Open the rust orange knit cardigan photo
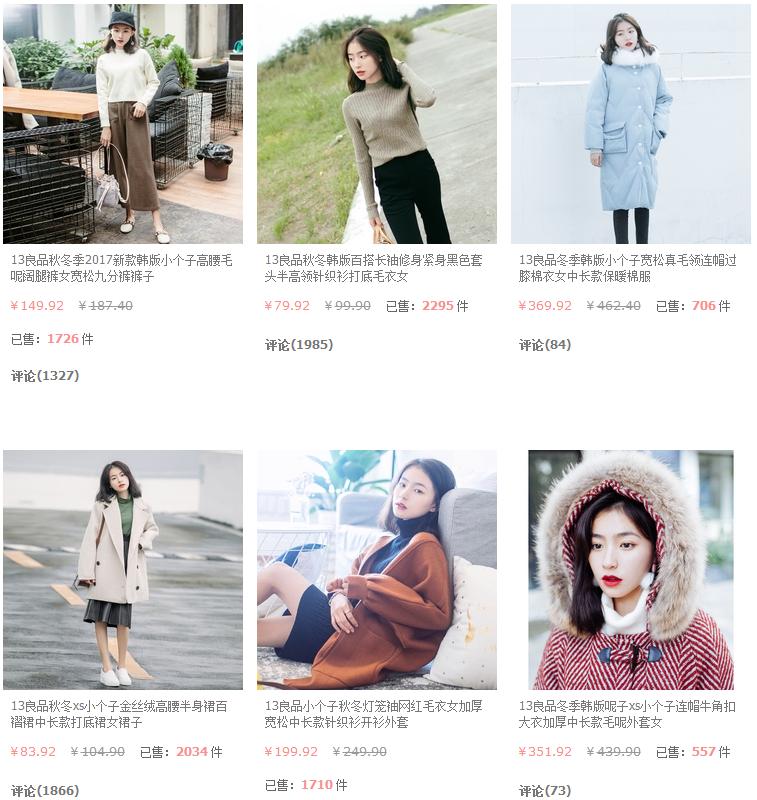 point(376,569)
